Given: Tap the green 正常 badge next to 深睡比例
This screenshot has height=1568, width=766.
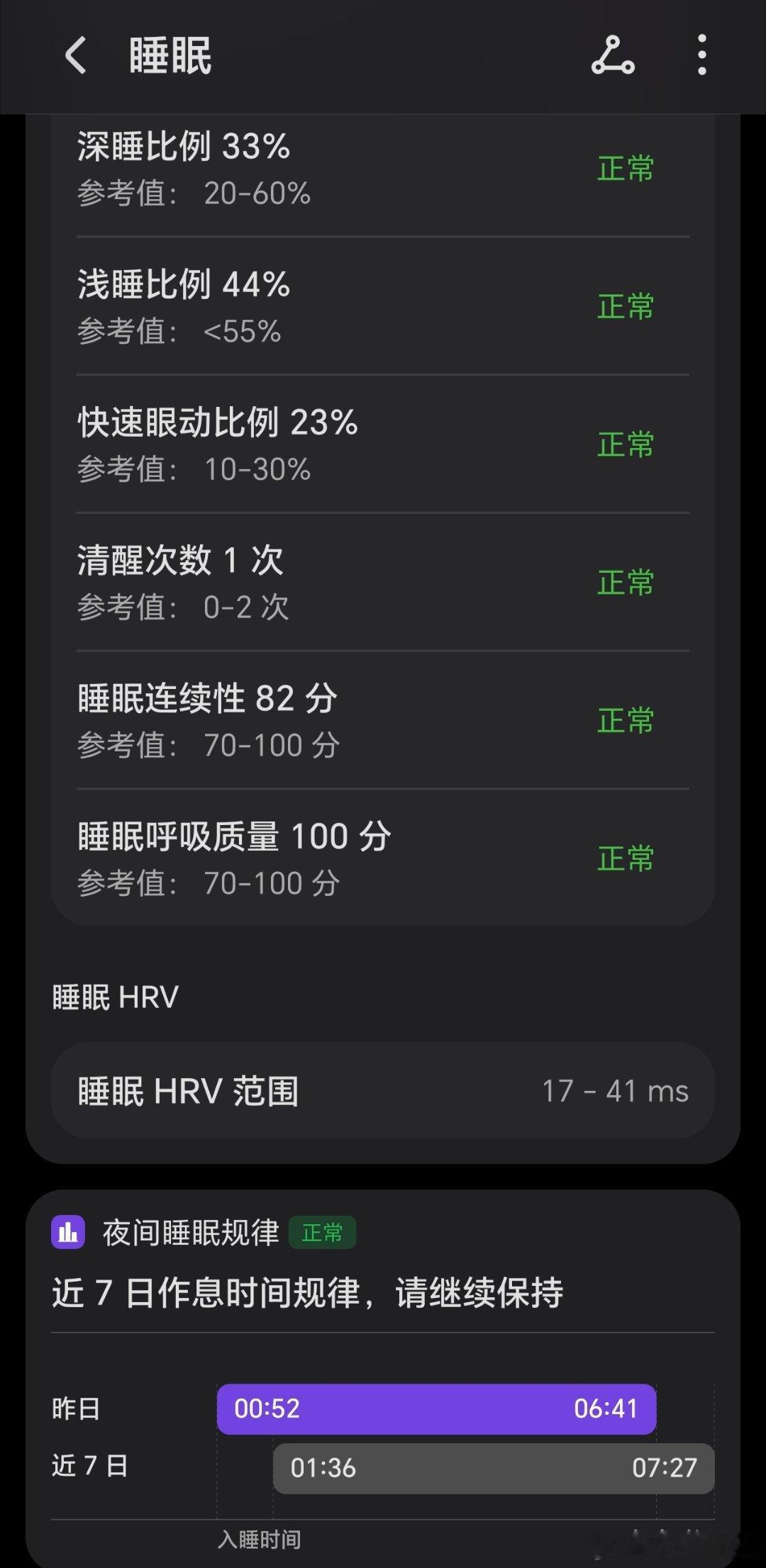Looking at the screenshot, I should point(623,167).
